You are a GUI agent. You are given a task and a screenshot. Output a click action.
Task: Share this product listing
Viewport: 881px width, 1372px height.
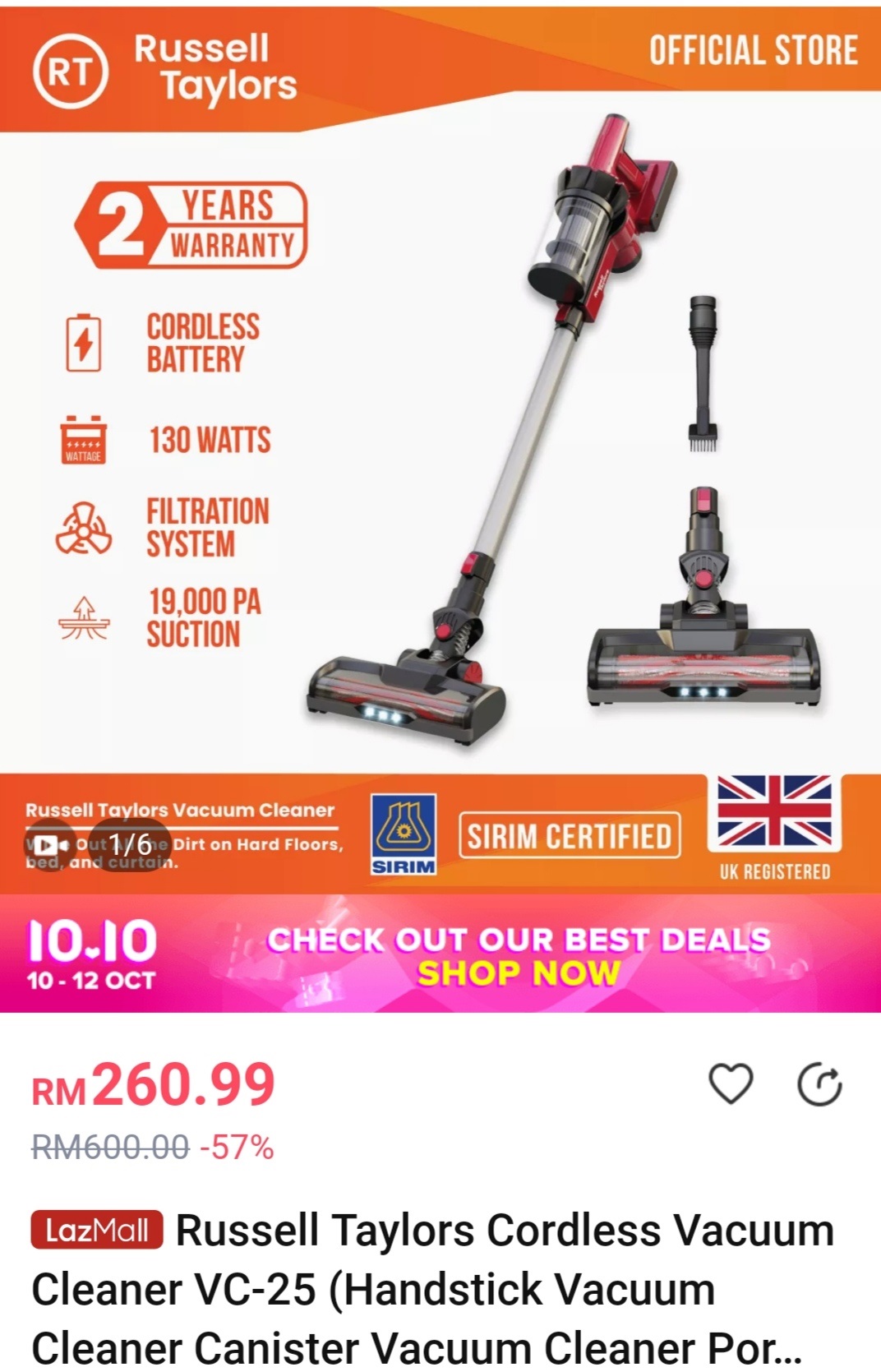819,1084
